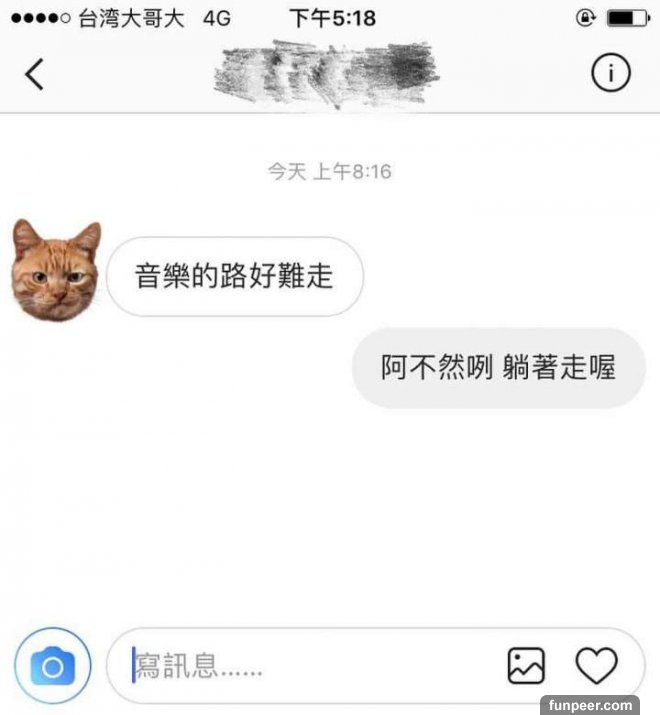Send a heart reaction
Viewport: 660px width, 715px height.
(597, 665)
